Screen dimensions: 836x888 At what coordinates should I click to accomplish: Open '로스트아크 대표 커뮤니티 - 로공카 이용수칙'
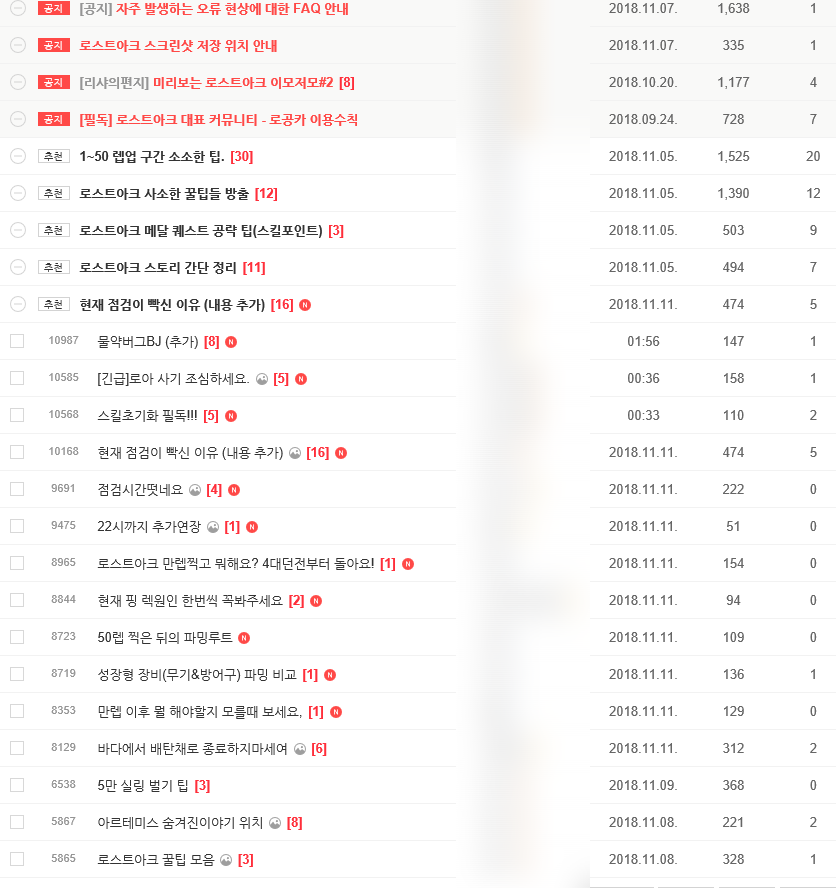(218, 120)
